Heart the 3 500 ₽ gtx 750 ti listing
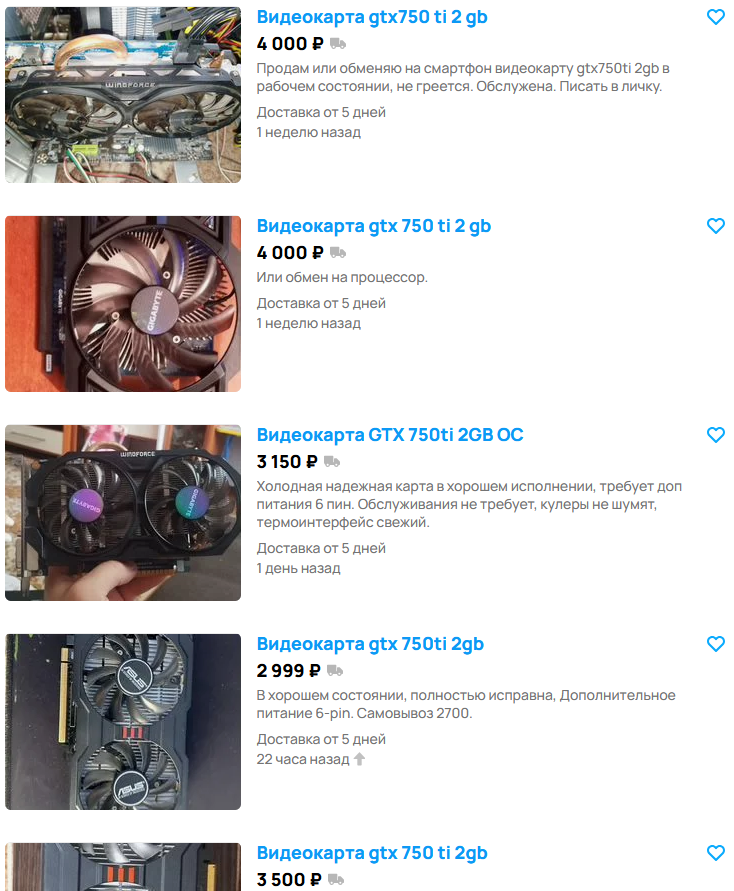Viewport: 734px width, 891px height. pyautogui.click(x=715, y=853)
